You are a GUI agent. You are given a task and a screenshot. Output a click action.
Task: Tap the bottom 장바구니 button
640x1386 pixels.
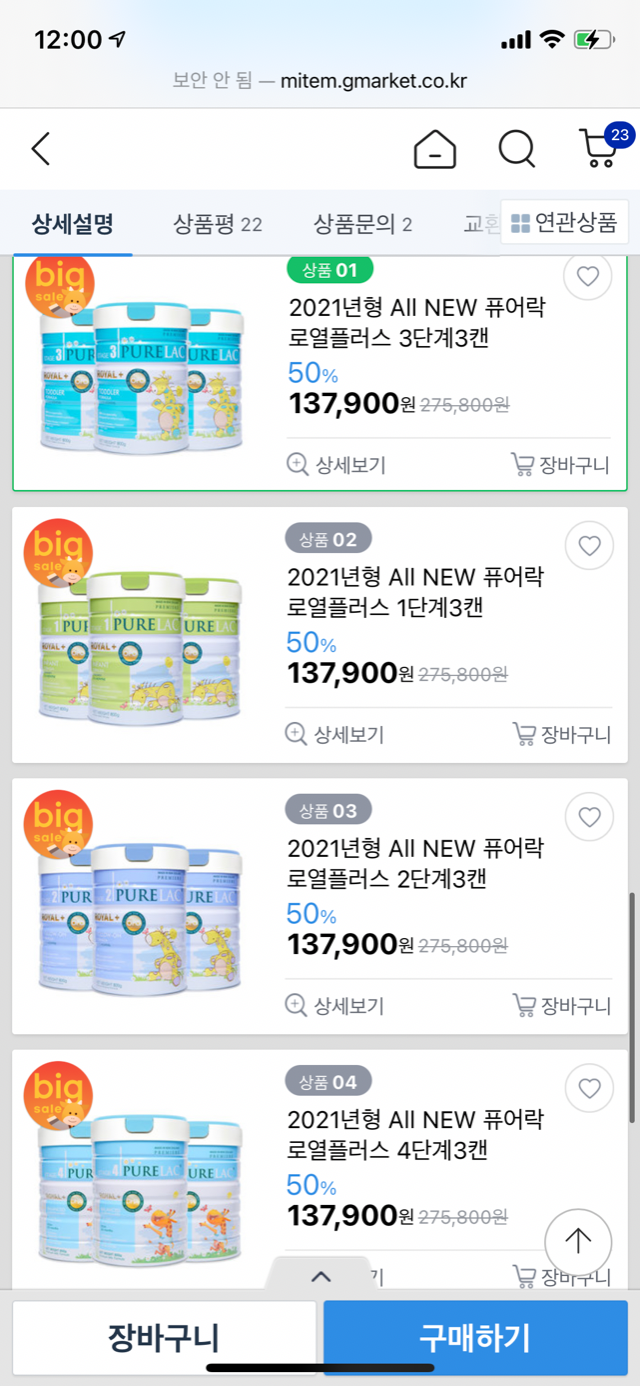(x=164, y=1337)
